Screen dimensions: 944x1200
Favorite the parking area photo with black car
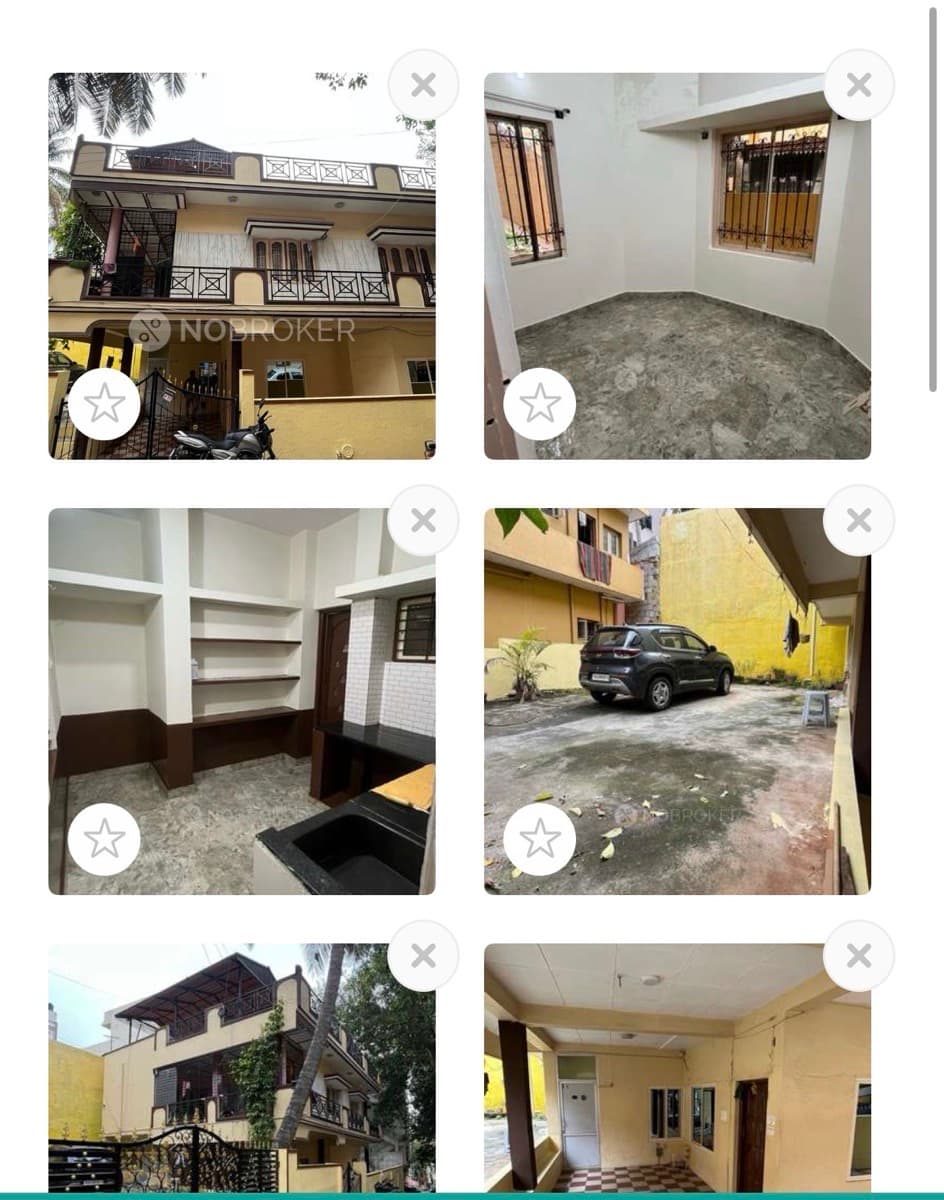click(540, 838)
